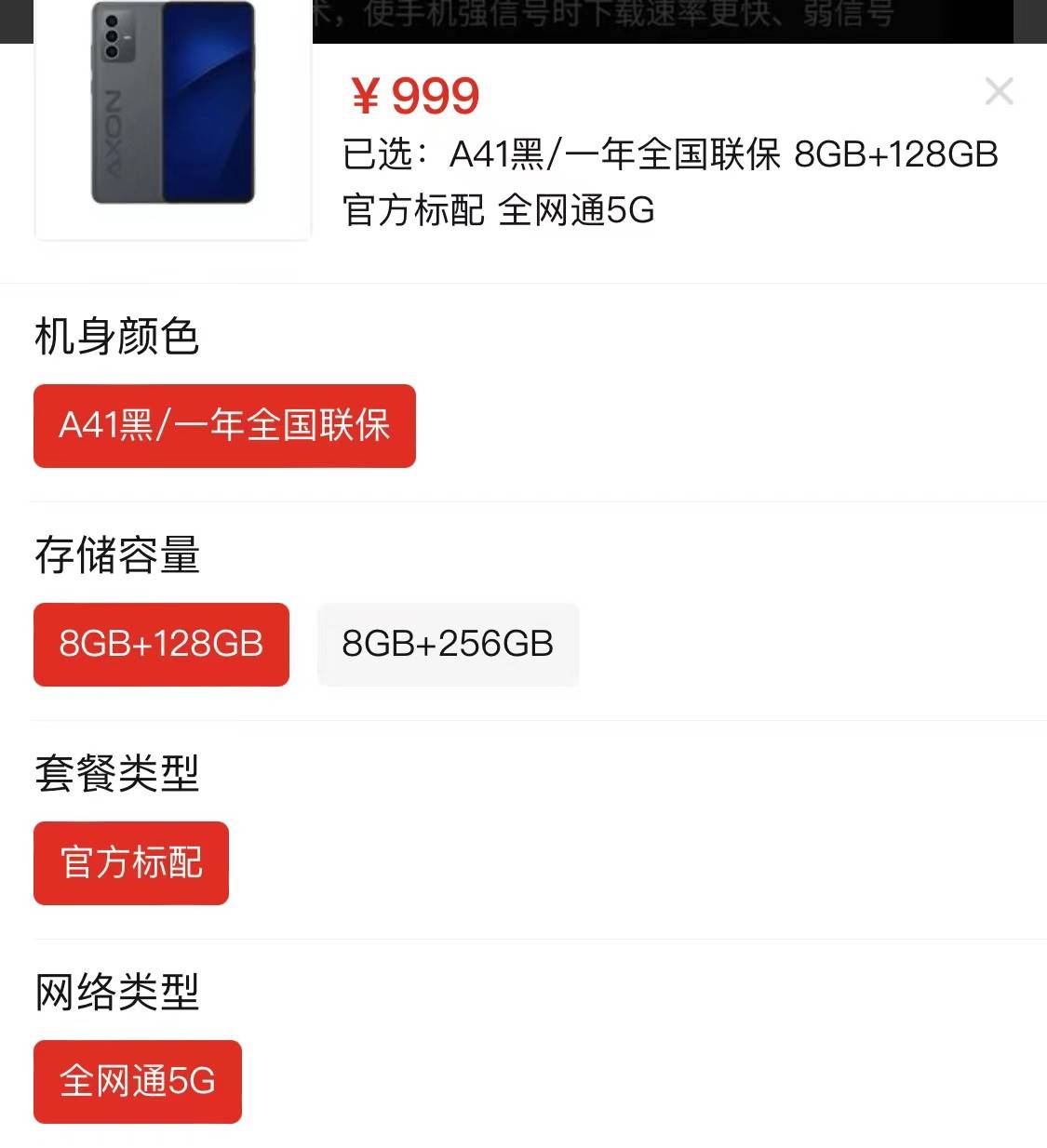The image size is (1047, 1148).
Task: Choose the 8GB+128GB storage option
Action: pyautogui.click(x=161, y=644)
